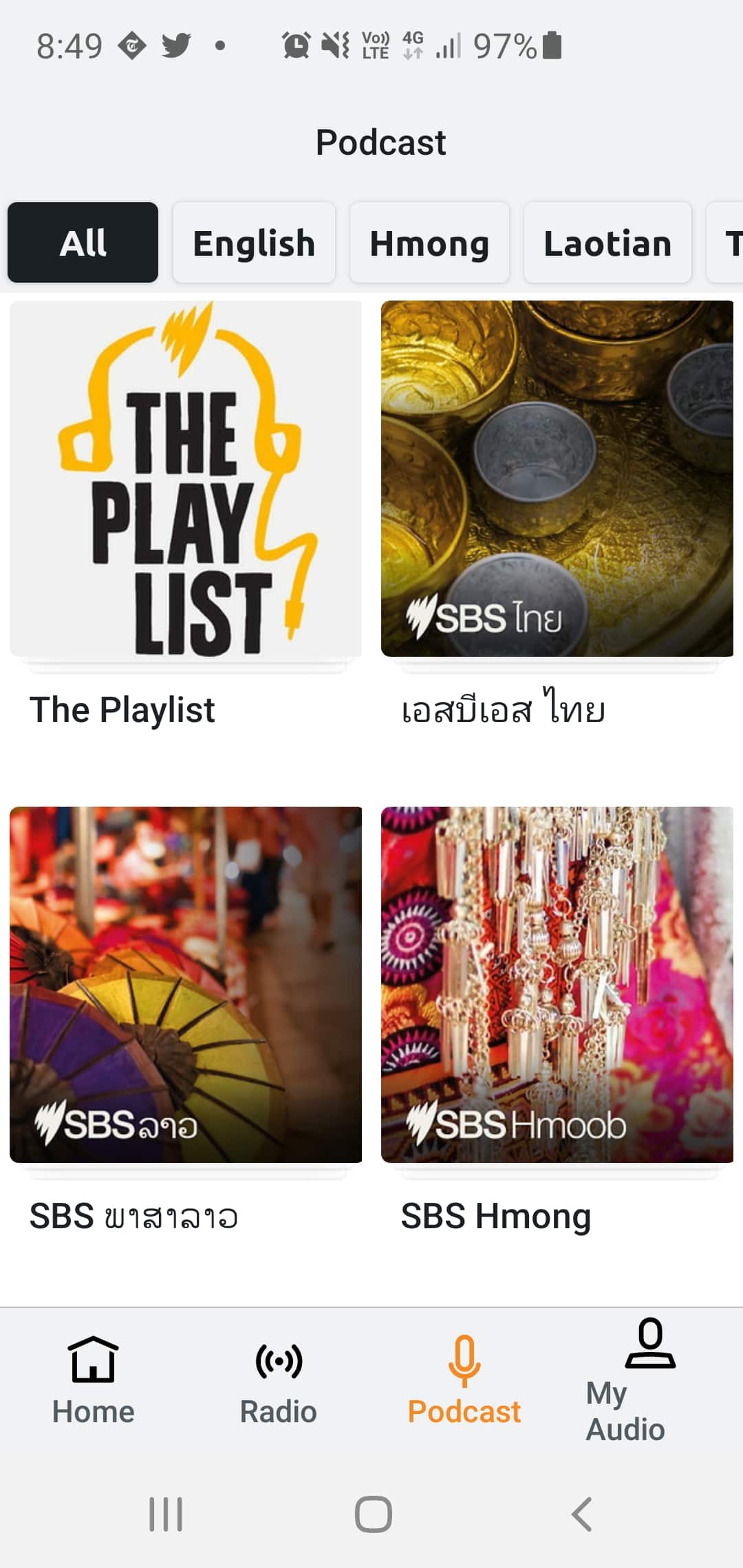Show only Hmong podcasts
Image resolution: width=743 pixels, height=1568 pixels.
pyautogui.click(x=429, y=242)
